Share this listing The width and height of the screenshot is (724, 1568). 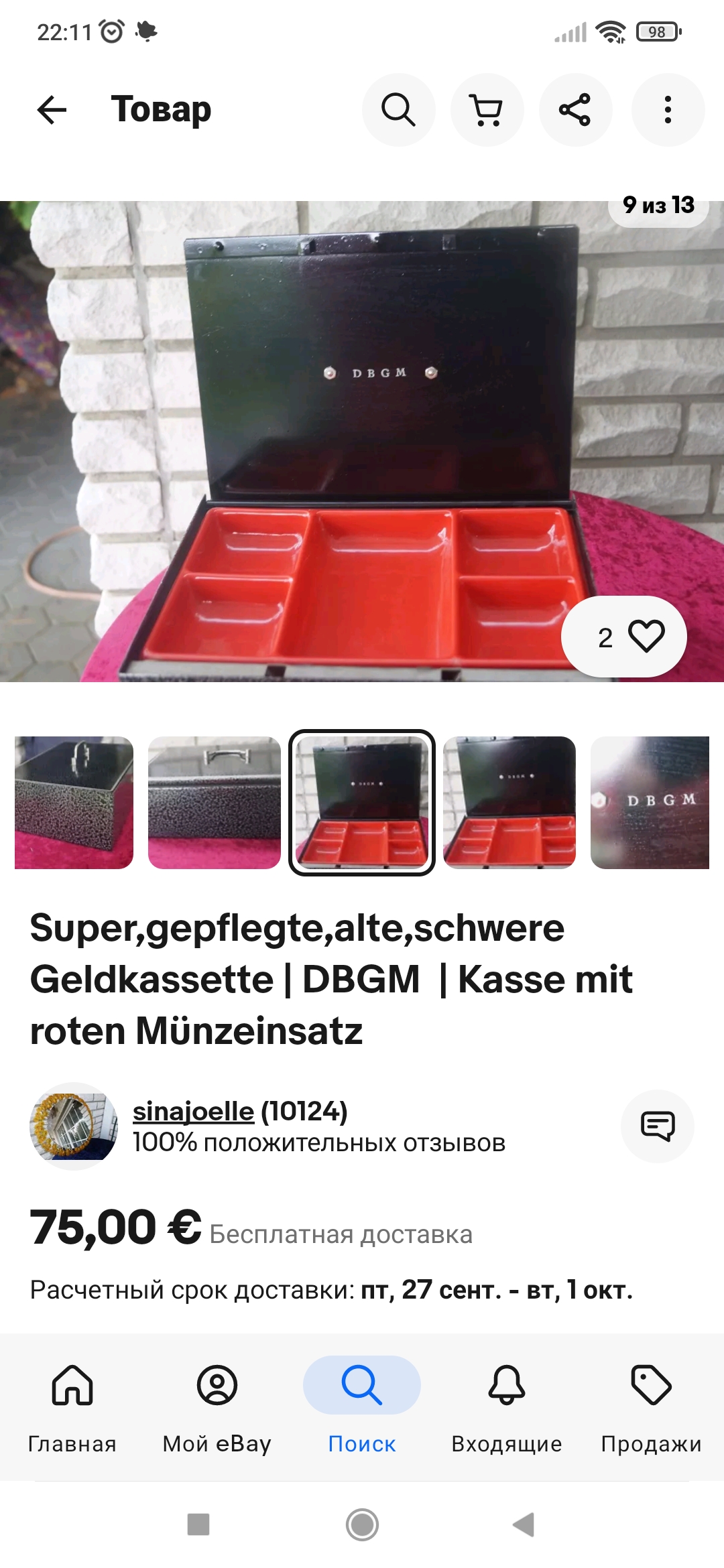[x=575, y=110]
